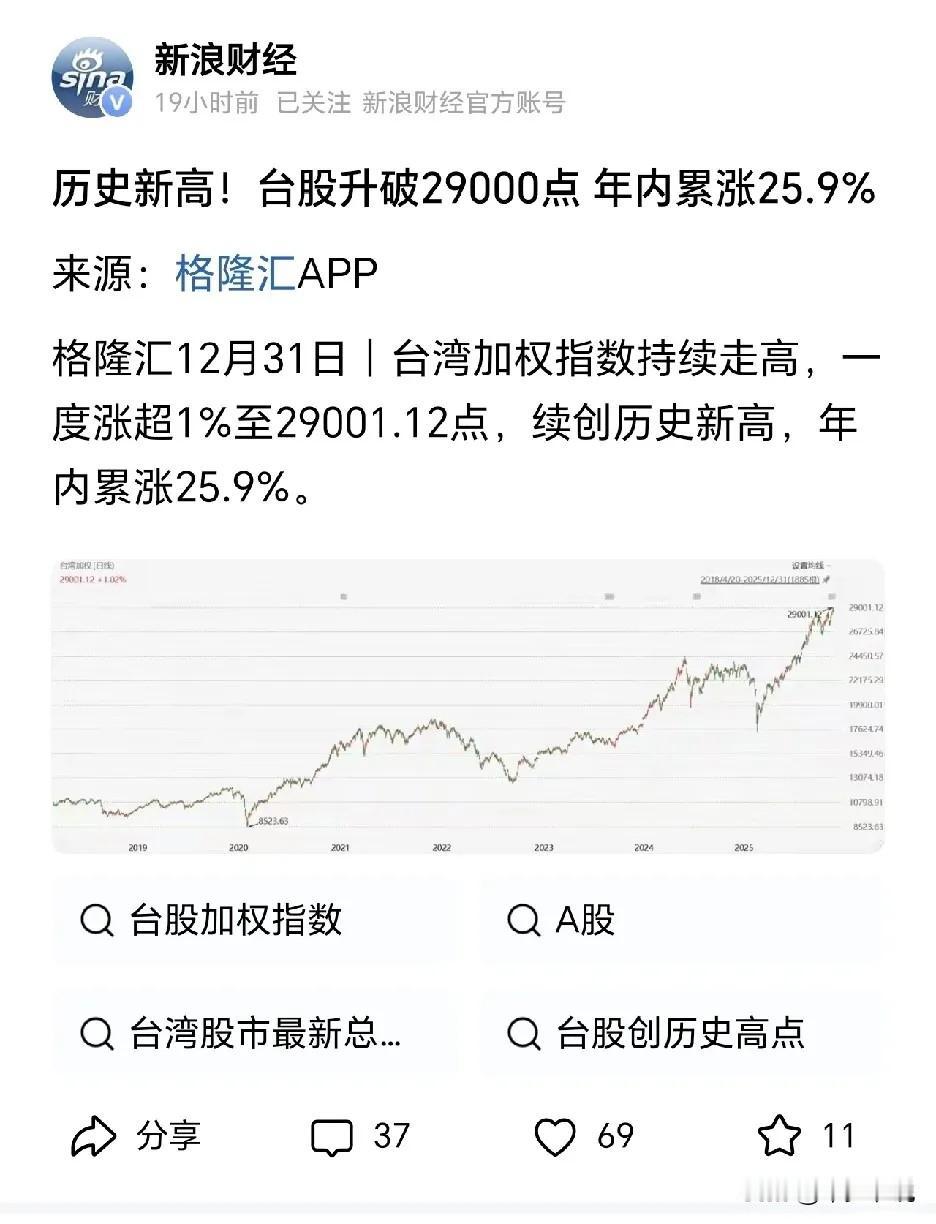Open the comments via the comment bubble icon
The width and height of the screenshot is (936, 1224).
pyautogui.click(x=334, y=1136)
